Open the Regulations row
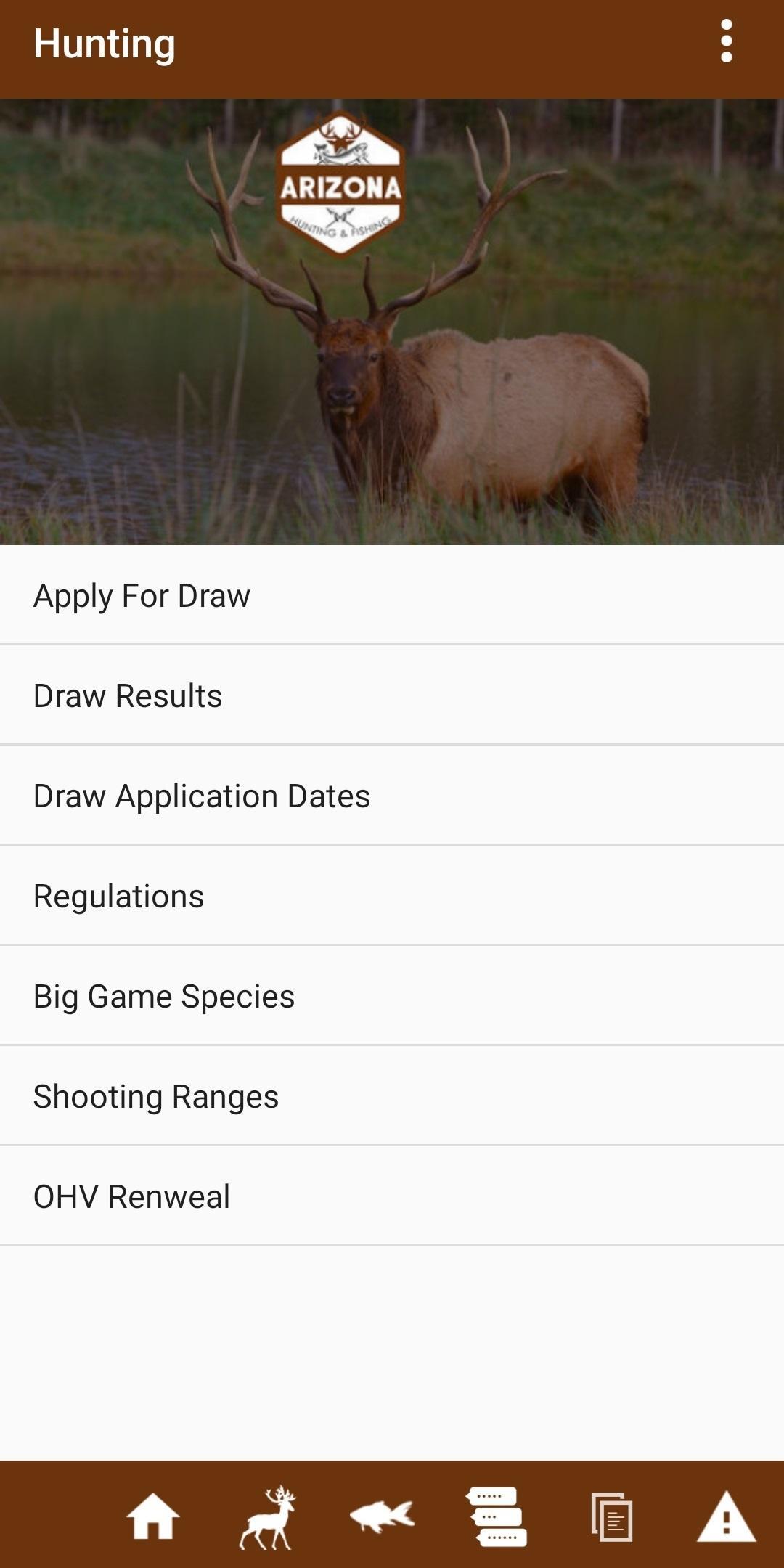Image resolution: width=784 pixels, height=1568 pixels. tap(392, 896)
